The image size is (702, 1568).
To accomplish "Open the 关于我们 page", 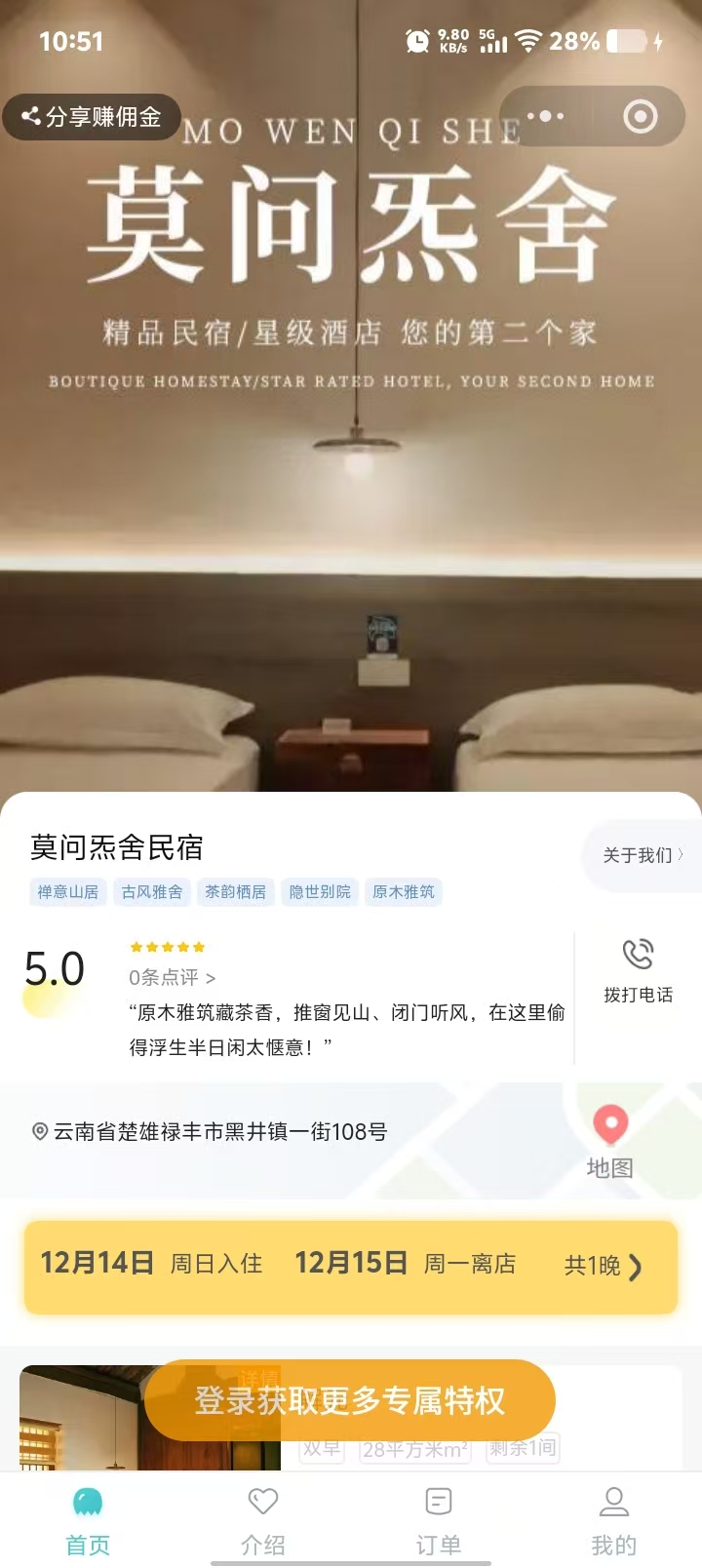I will click(642, 855).
